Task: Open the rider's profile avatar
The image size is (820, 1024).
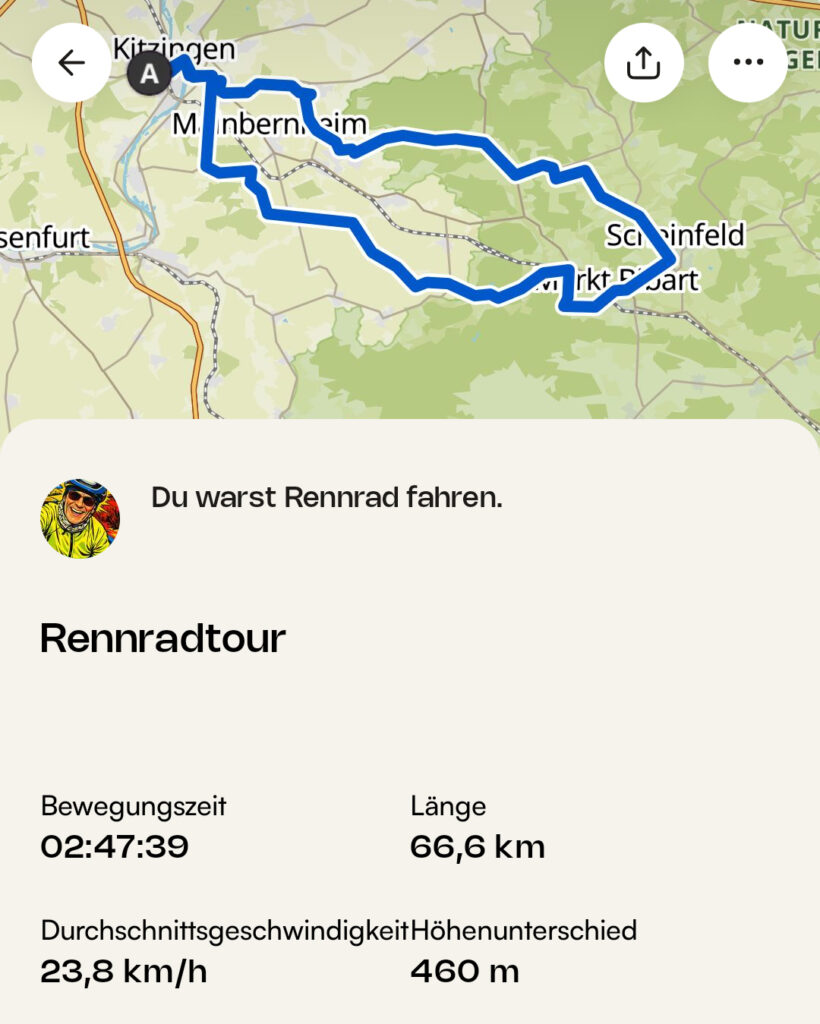Action: coord(80,517)
